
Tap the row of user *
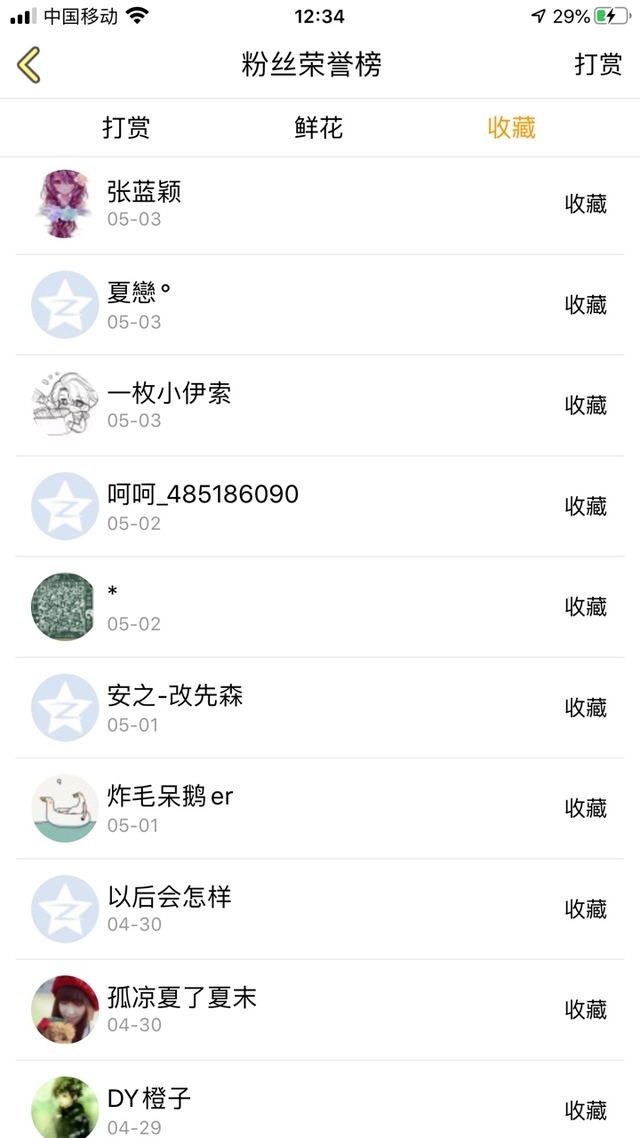320,607
